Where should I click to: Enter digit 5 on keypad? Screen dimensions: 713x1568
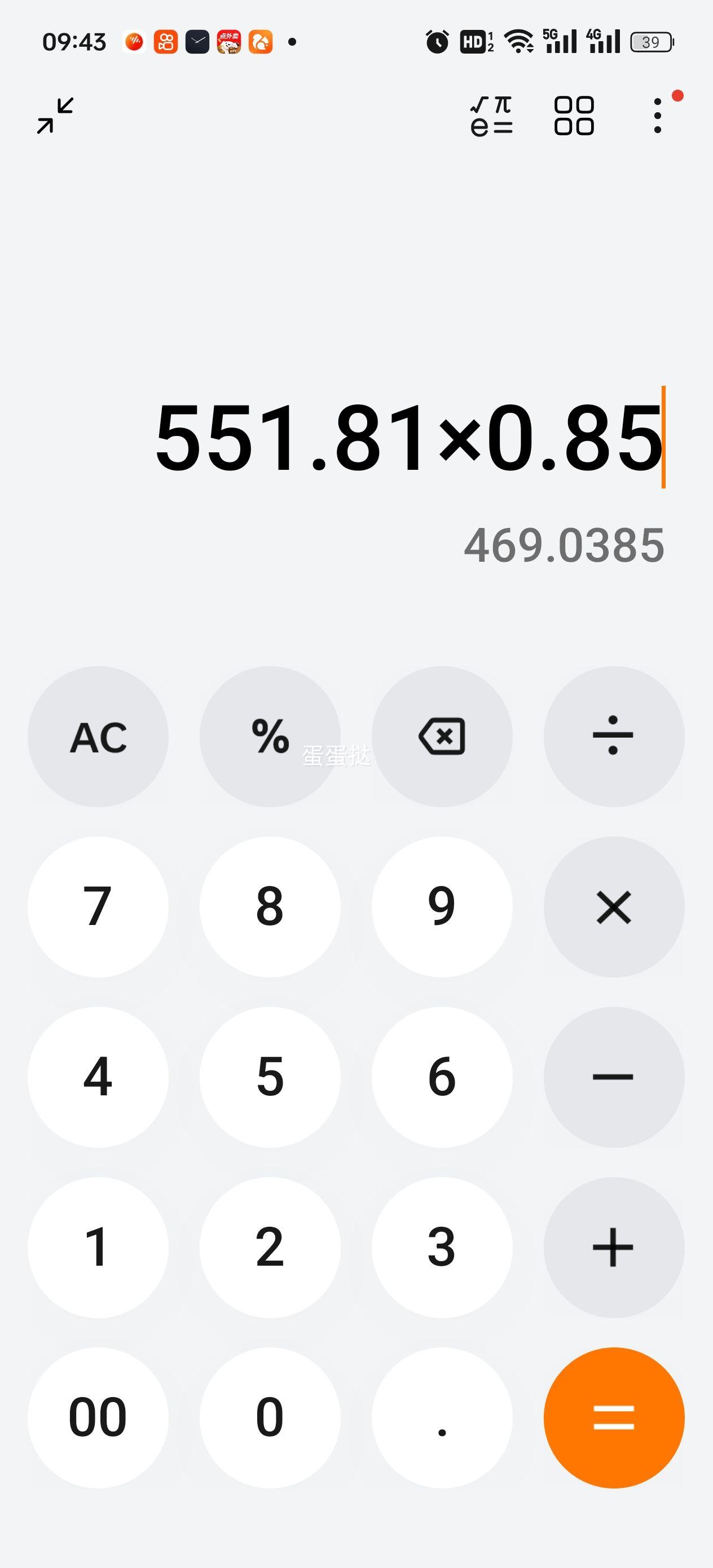point(270,1077)
